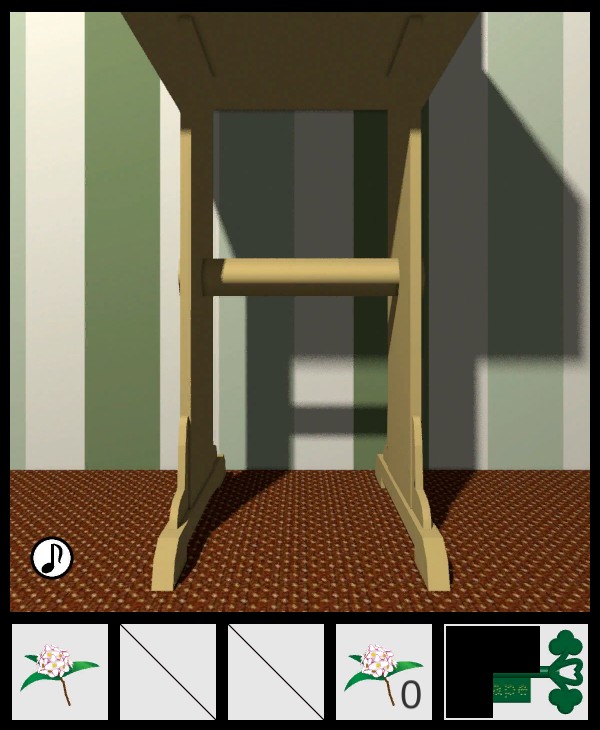Select the flower item in first inventory slot
Viewport: 600px width, 730px height.
60,672
